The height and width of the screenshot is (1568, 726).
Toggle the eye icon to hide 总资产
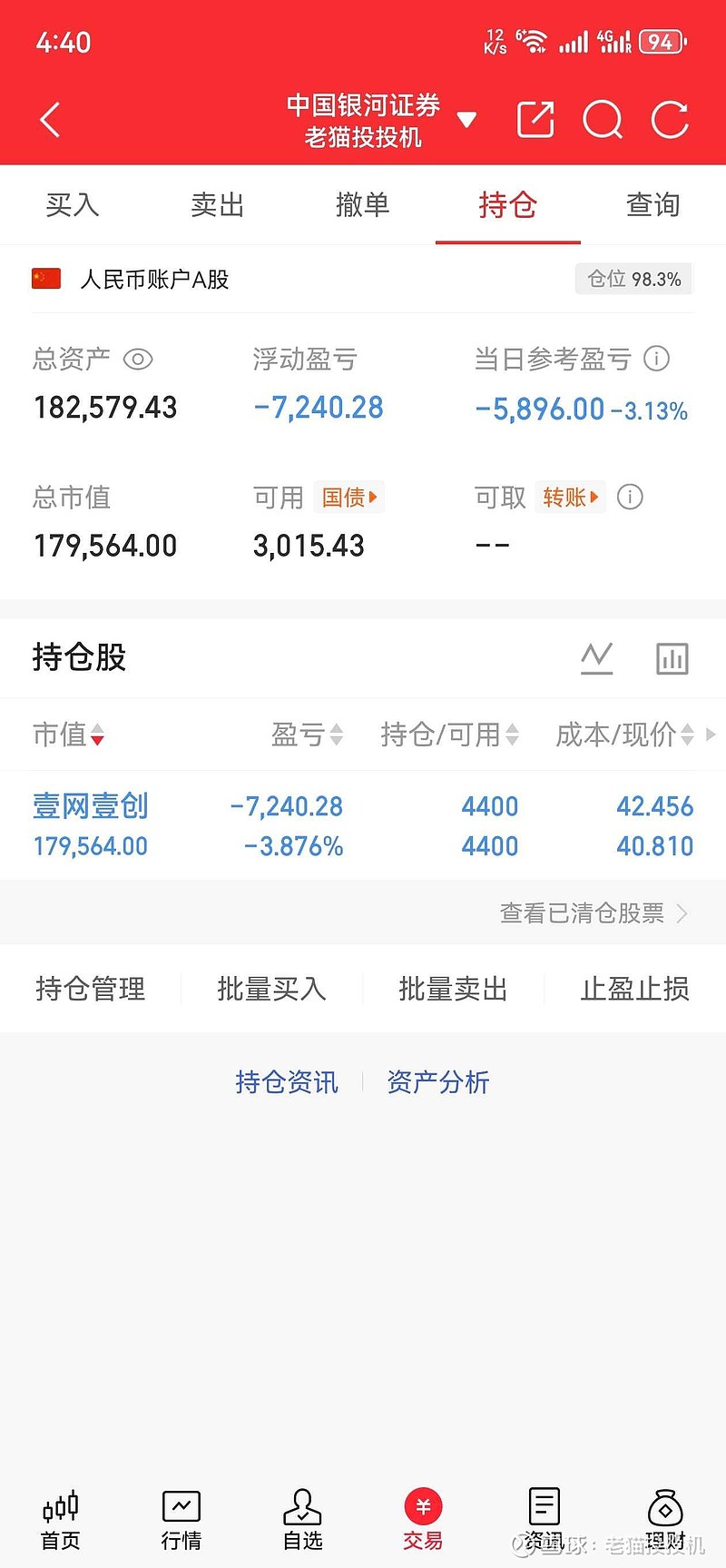click(137, 360)
